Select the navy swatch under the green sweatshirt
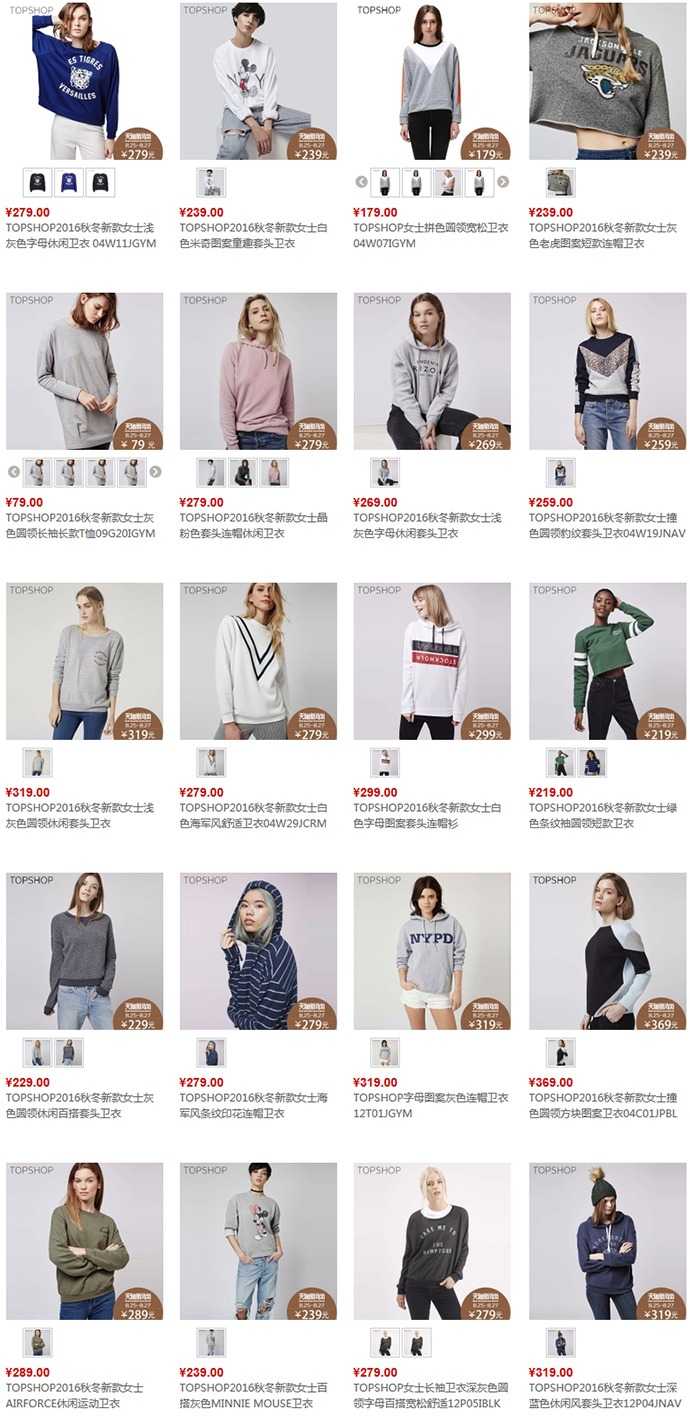Image resolution: width=690 pixels, height=1416 pixels. (x=591, y=762)
